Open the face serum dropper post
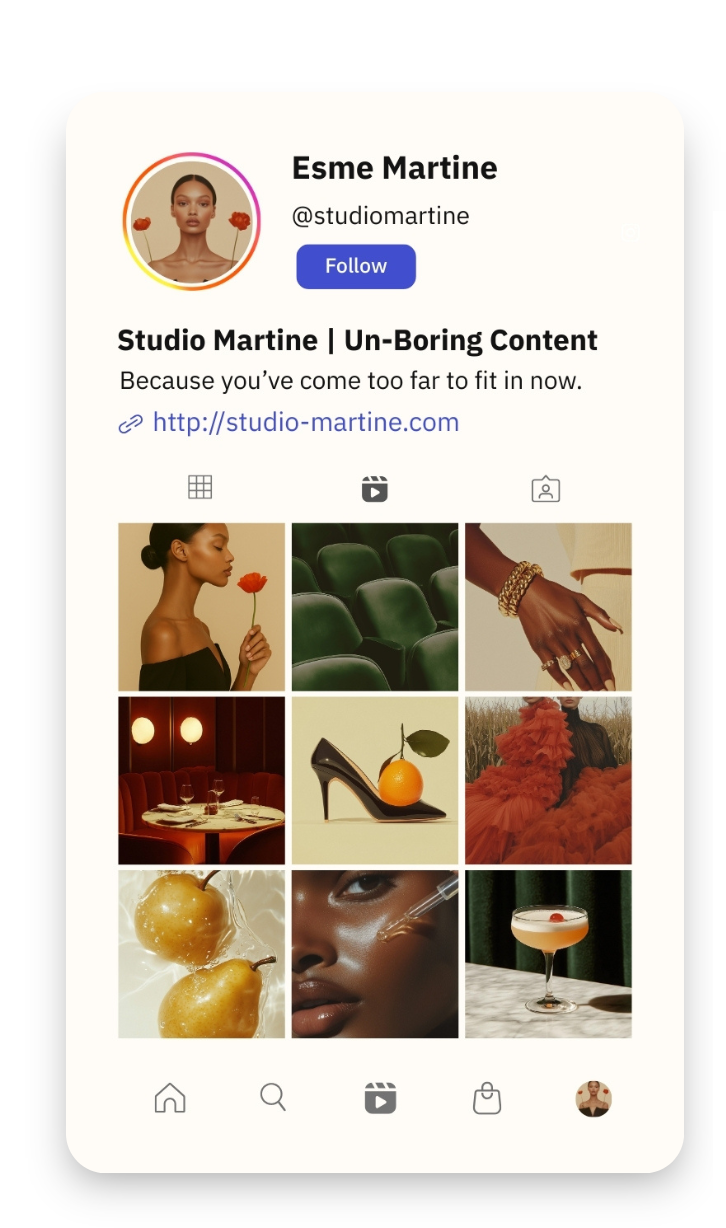The height and width of the screenshot is (1228, 726). click(375, 953)
